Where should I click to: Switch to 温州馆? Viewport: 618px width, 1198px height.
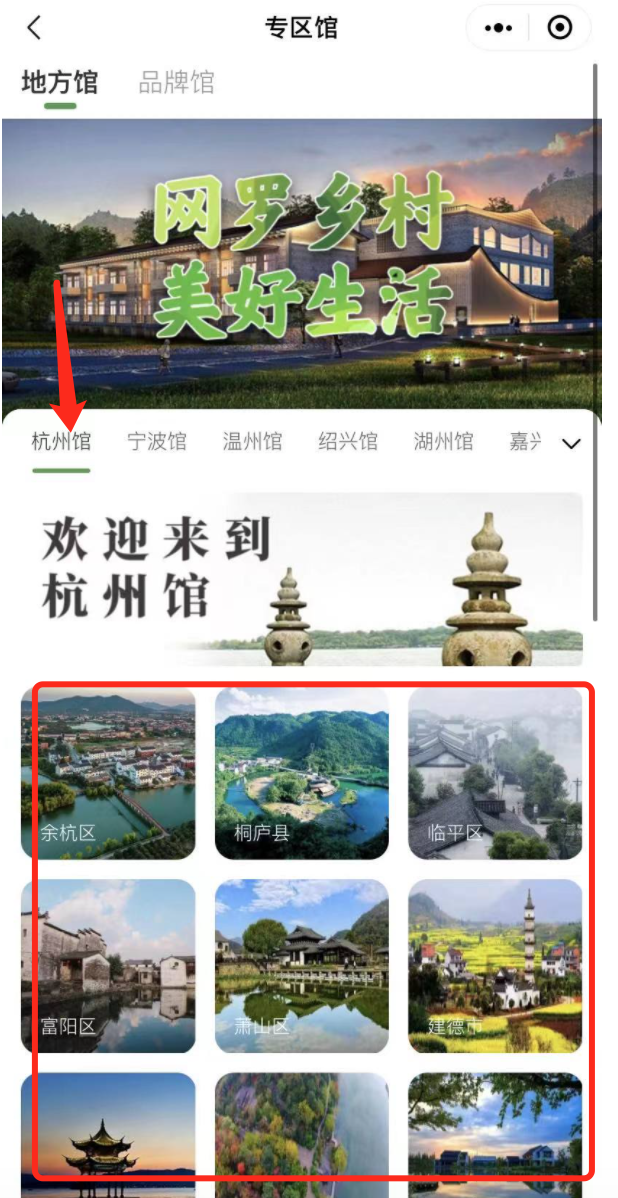pyautogui.click(x=252, y=441)
